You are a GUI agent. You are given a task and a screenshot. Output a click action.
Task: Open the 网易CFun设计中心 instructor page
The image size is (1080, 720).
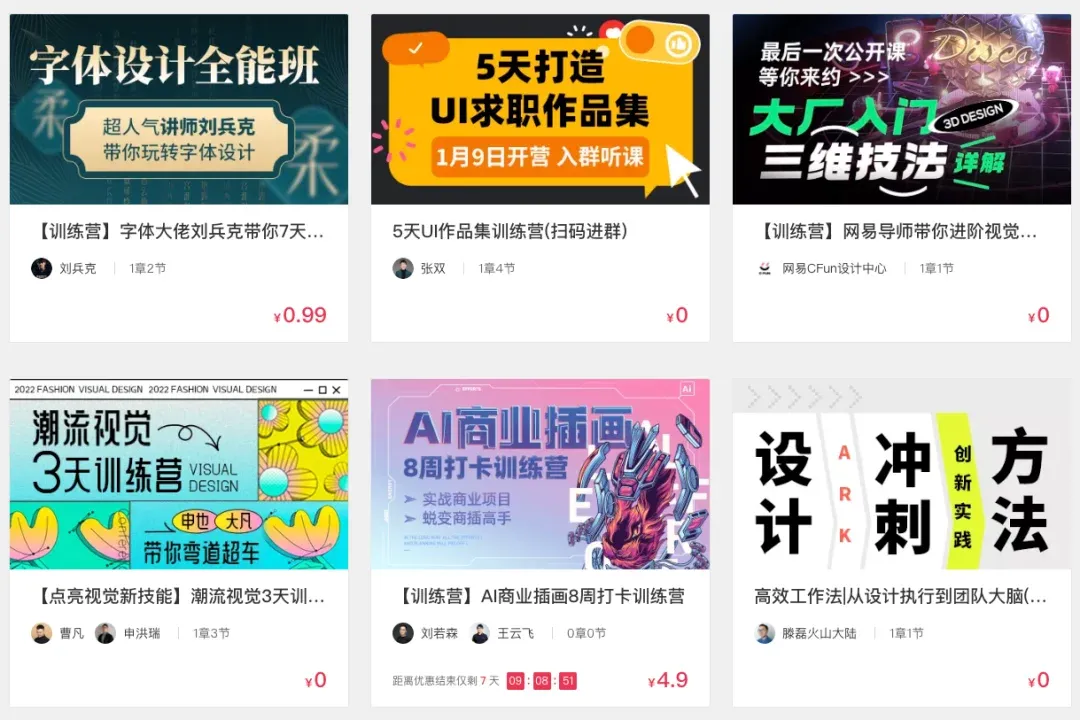point(833,268)
